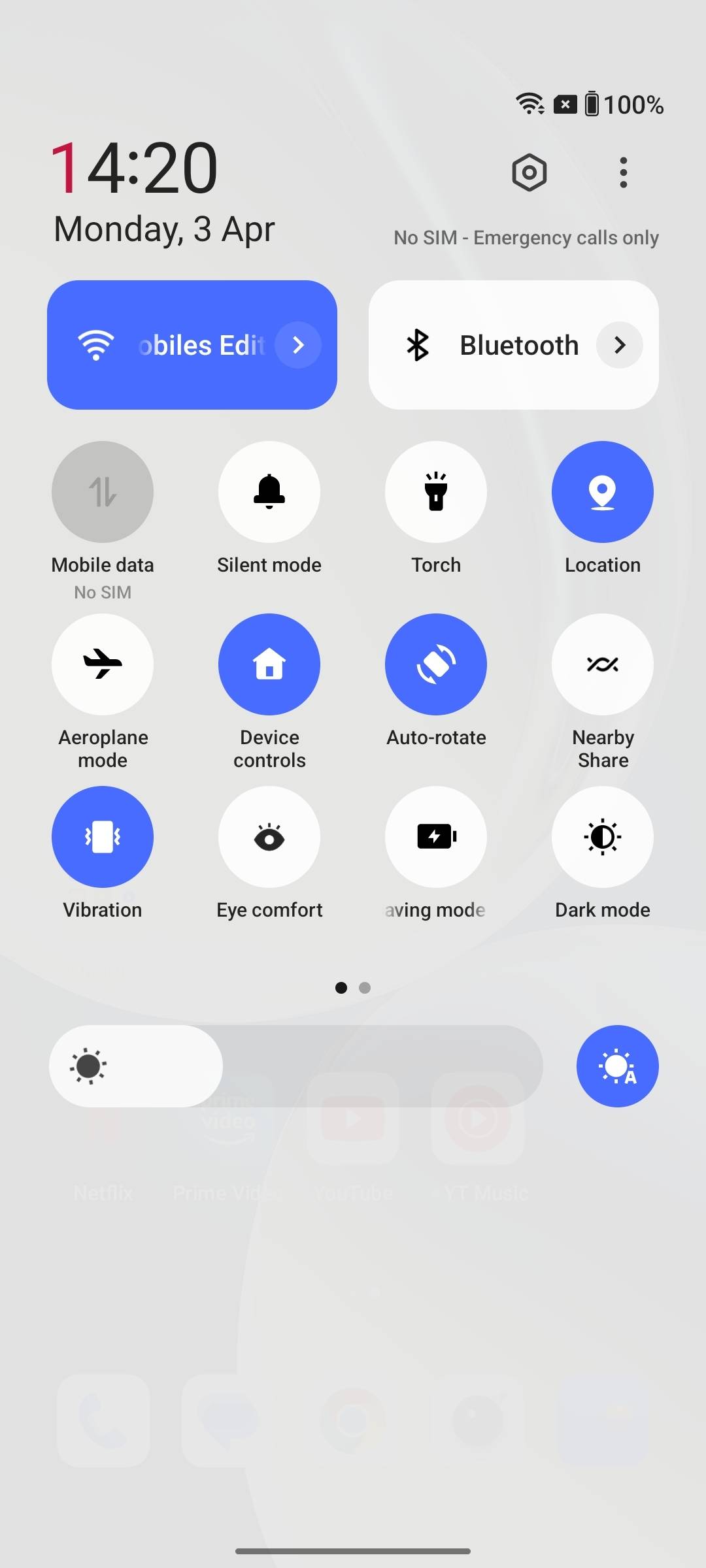Open the three-dot overflow menu
Image resolution: width=706 pixels, height=1568 pixels.
[x=623, y=172]
